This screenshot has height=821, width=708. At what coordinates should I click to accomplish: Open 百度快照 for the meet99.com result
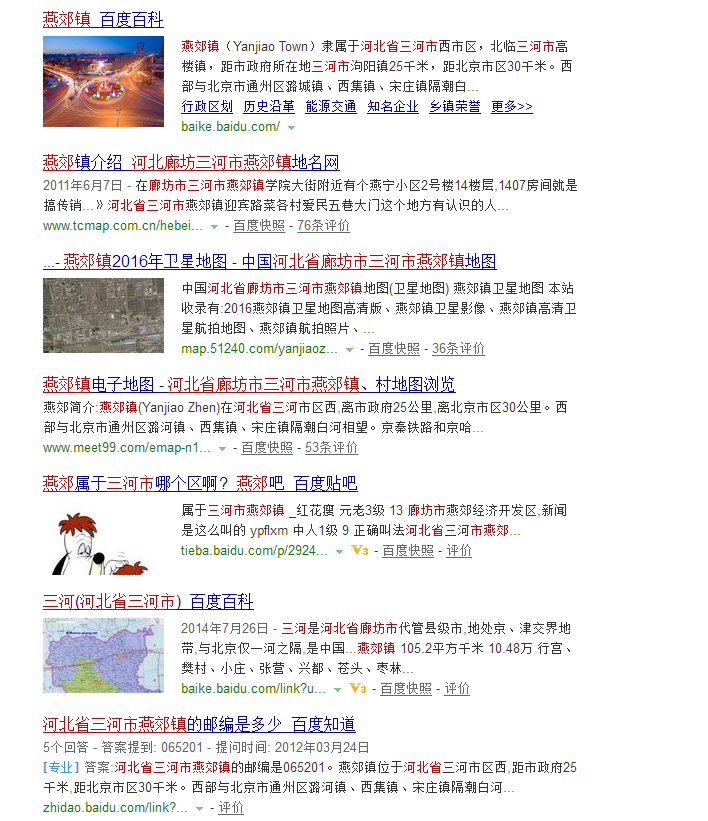click(x=267, y=448)
